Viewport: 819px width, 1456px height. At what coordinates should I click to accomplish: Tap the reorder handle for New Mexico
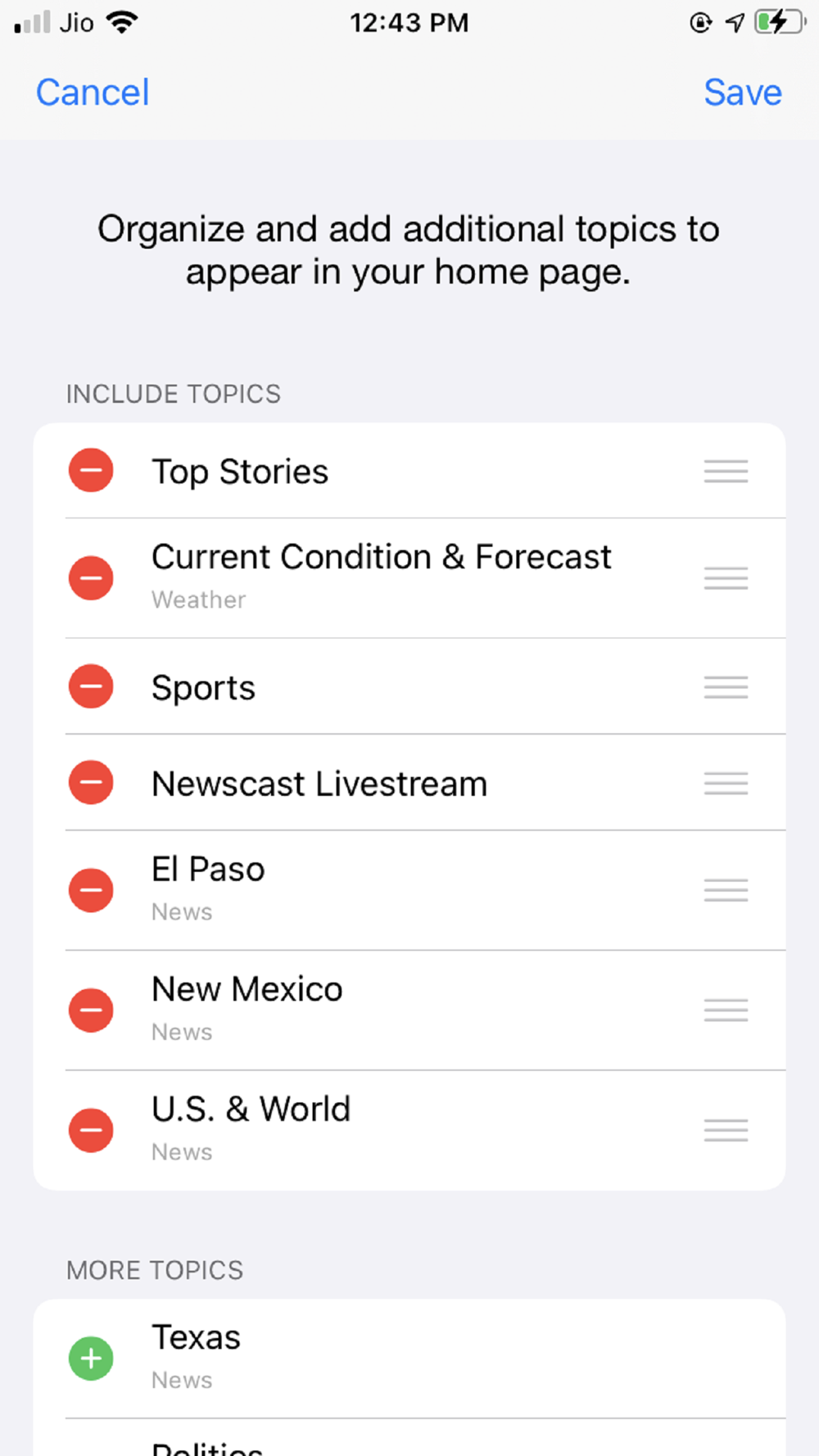[x=726, y=1011]
